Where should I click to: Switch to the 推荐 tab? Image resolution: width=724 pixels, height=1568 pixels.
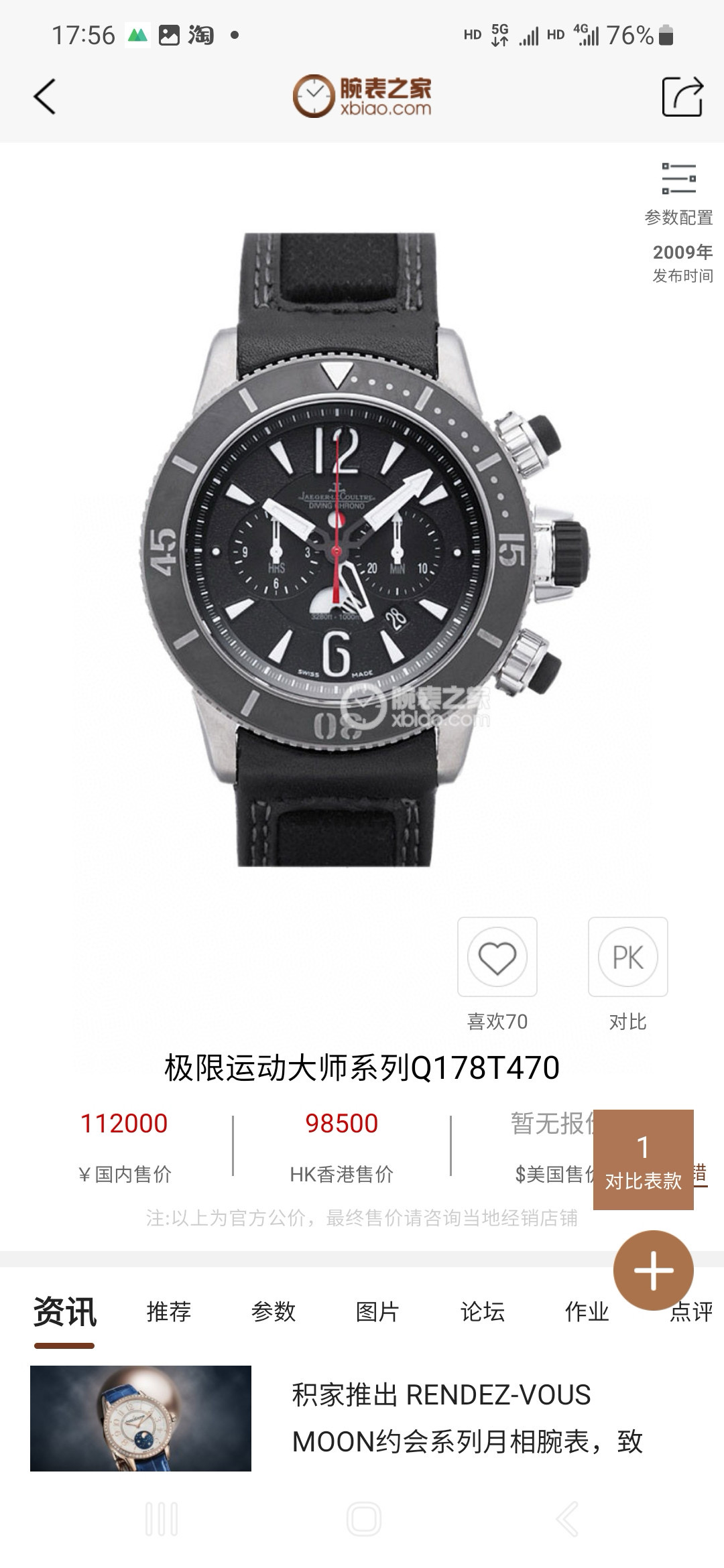[169, 1311]
